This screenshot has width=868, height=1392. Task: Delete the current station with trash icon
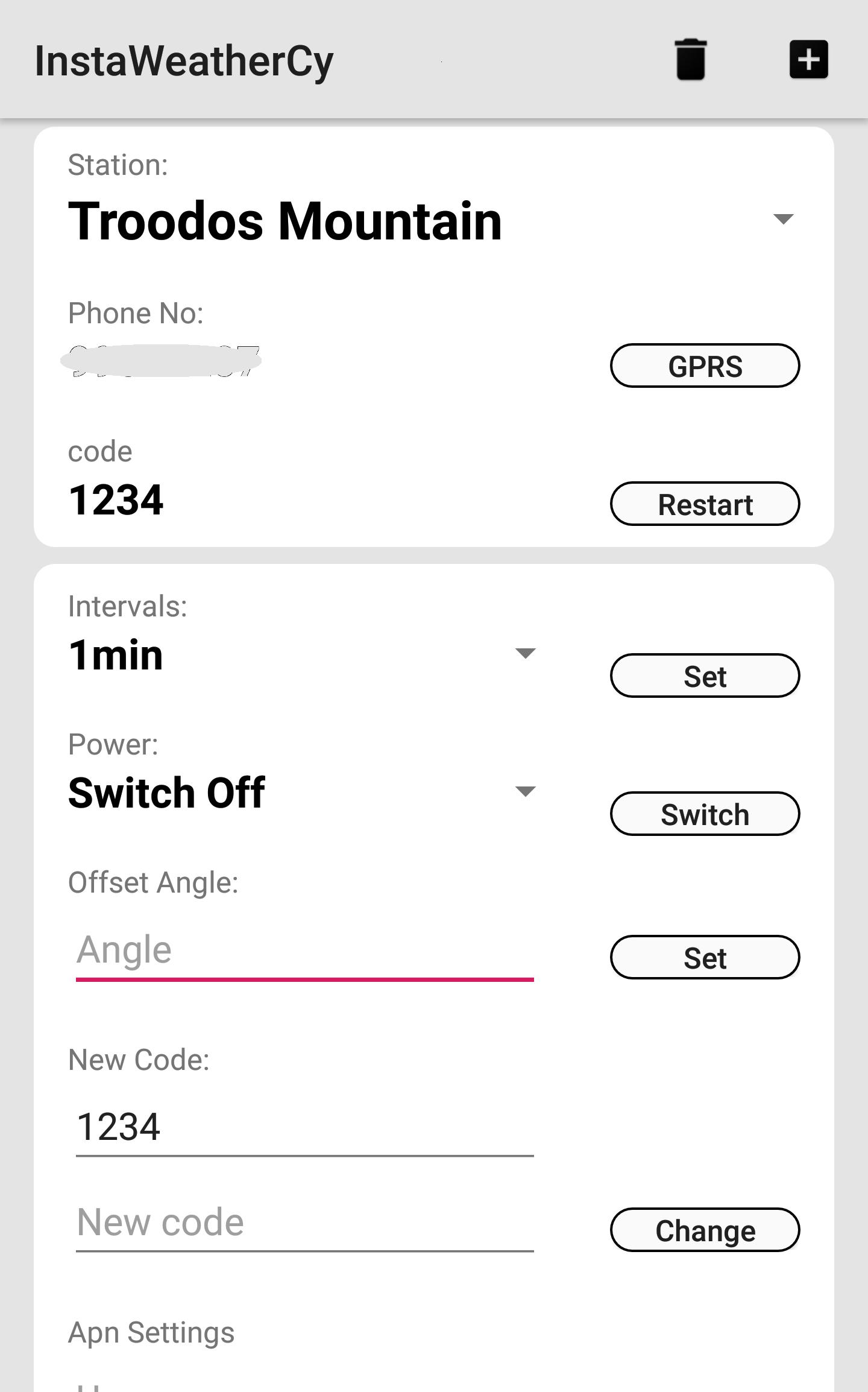(690, 60)
